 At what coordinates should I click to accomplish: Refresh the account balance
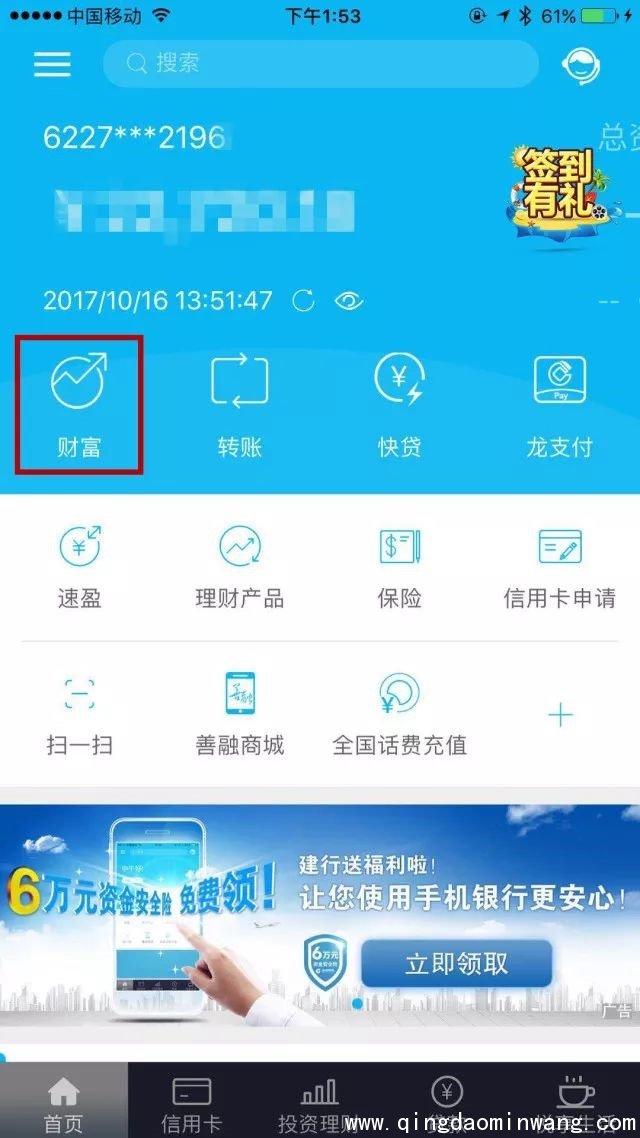coord(302,300)
